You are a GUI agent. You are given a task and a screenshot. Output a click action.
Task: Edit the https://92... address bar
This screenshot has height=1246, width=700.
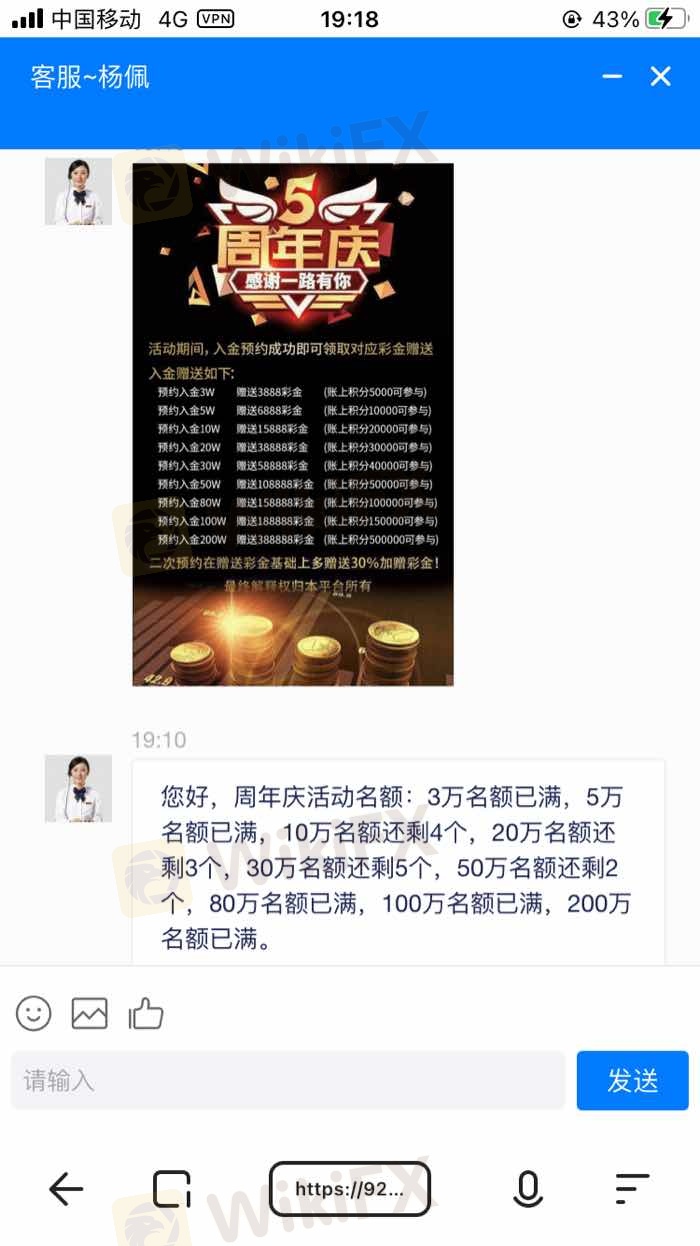pos(350,1189)
